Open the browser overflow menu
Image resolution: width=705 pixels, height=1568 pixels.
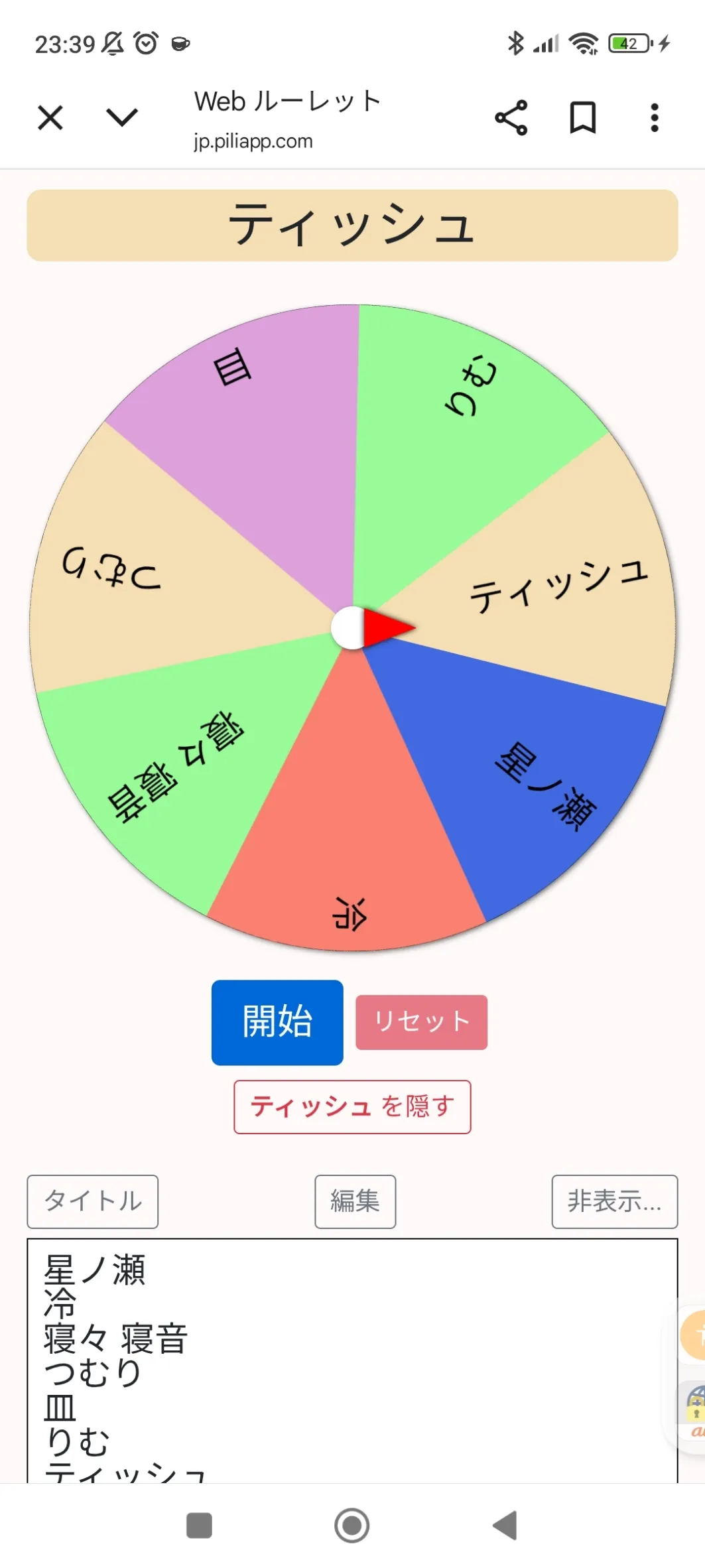pyautogui.click(x=655, y=118)
